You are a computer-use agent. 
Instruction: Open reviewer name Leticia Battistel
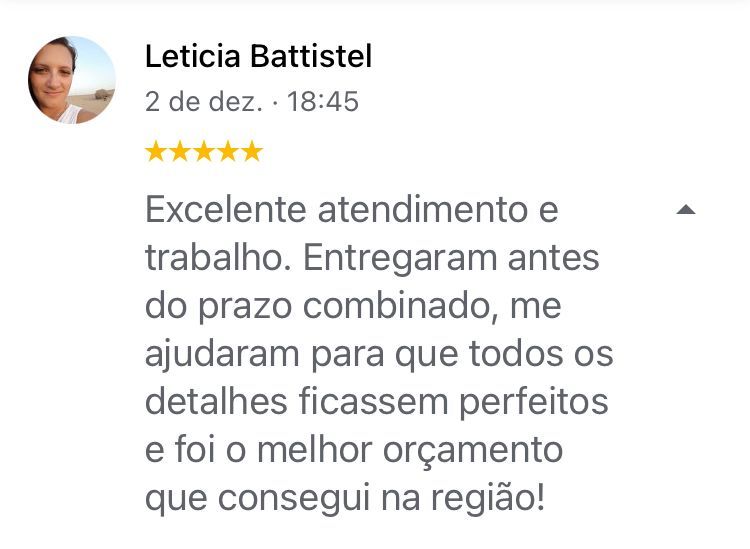[x=258, y=57]
